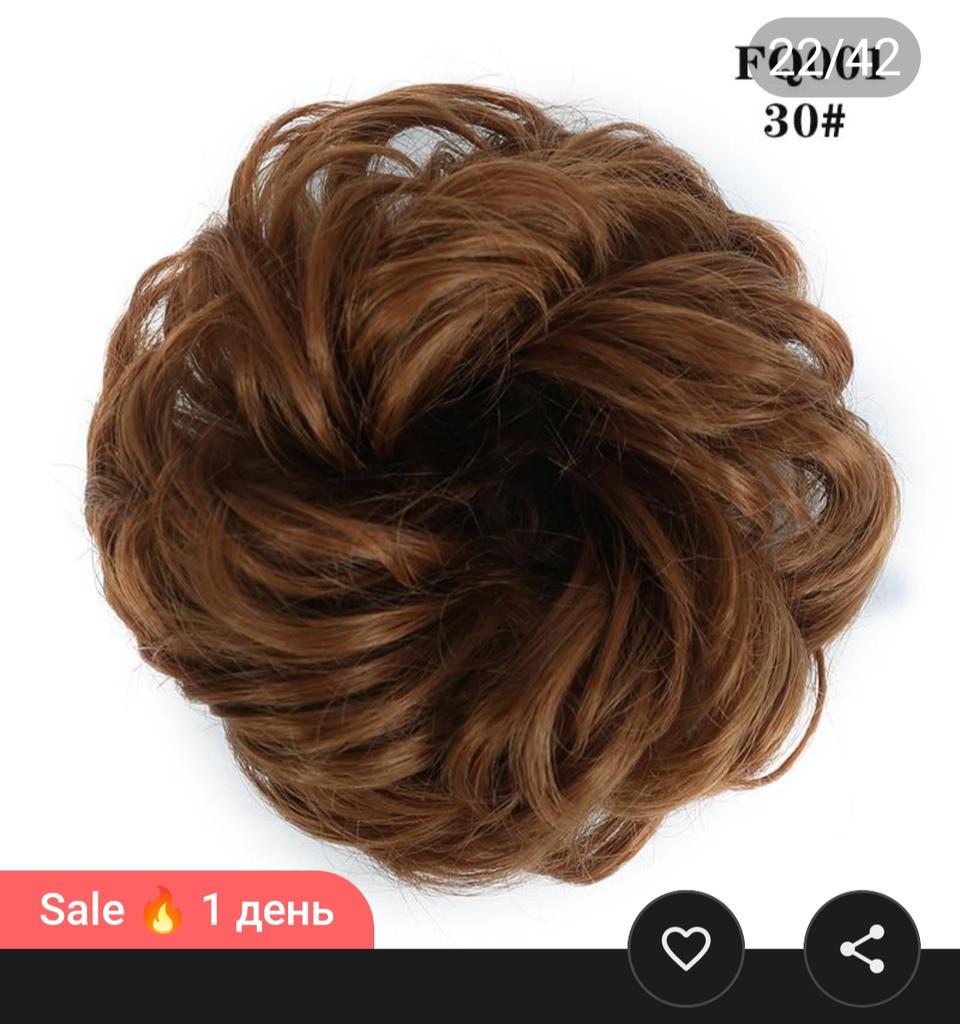Add this hair bun to favorites
960x1024 pixels.
coord(686,948)
